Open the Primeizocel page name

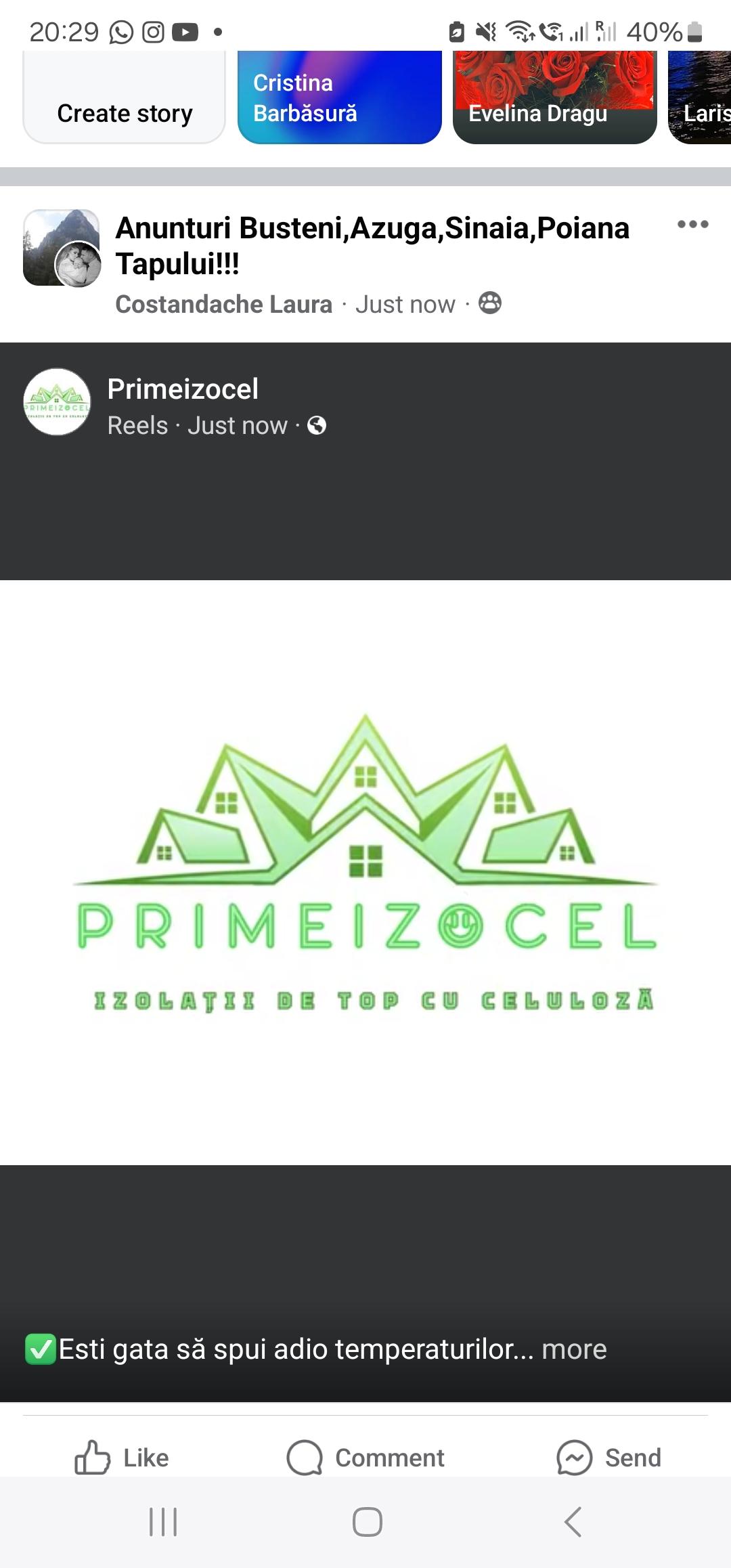pos(183,389)
